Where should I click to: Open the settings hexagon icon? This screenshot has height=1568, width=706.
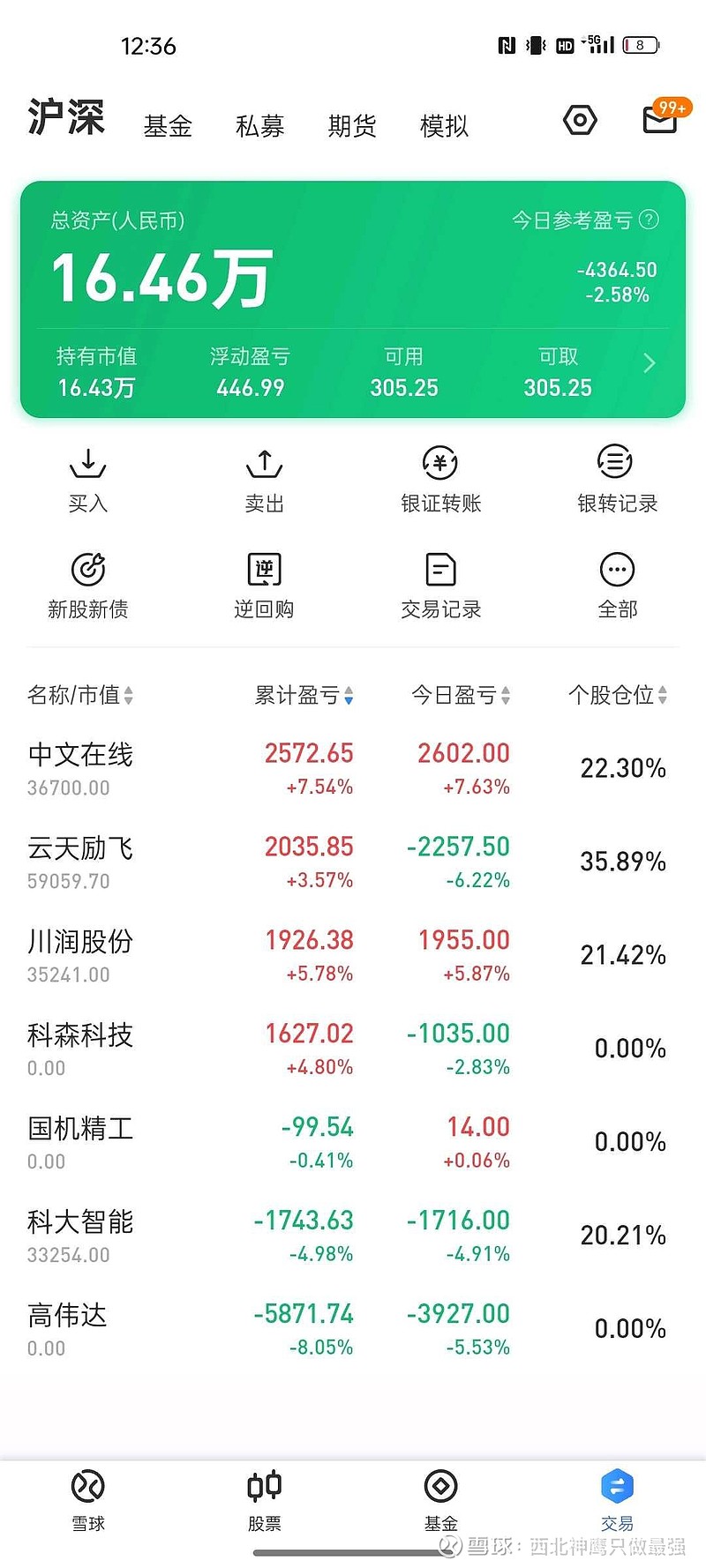[580, 120]
